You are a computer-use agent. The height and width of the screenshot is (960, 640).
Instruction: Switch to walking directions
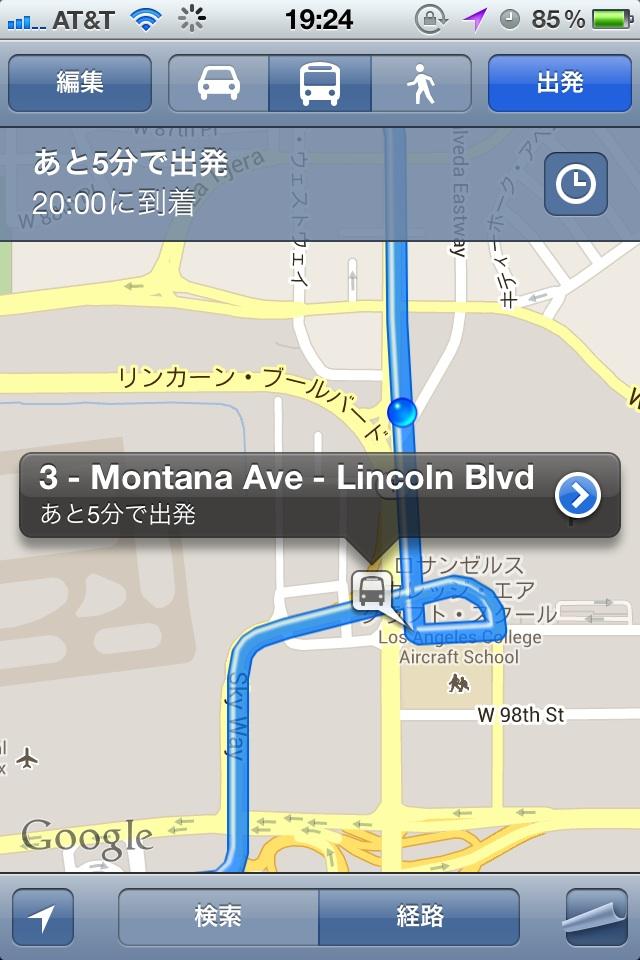(421, 83)
